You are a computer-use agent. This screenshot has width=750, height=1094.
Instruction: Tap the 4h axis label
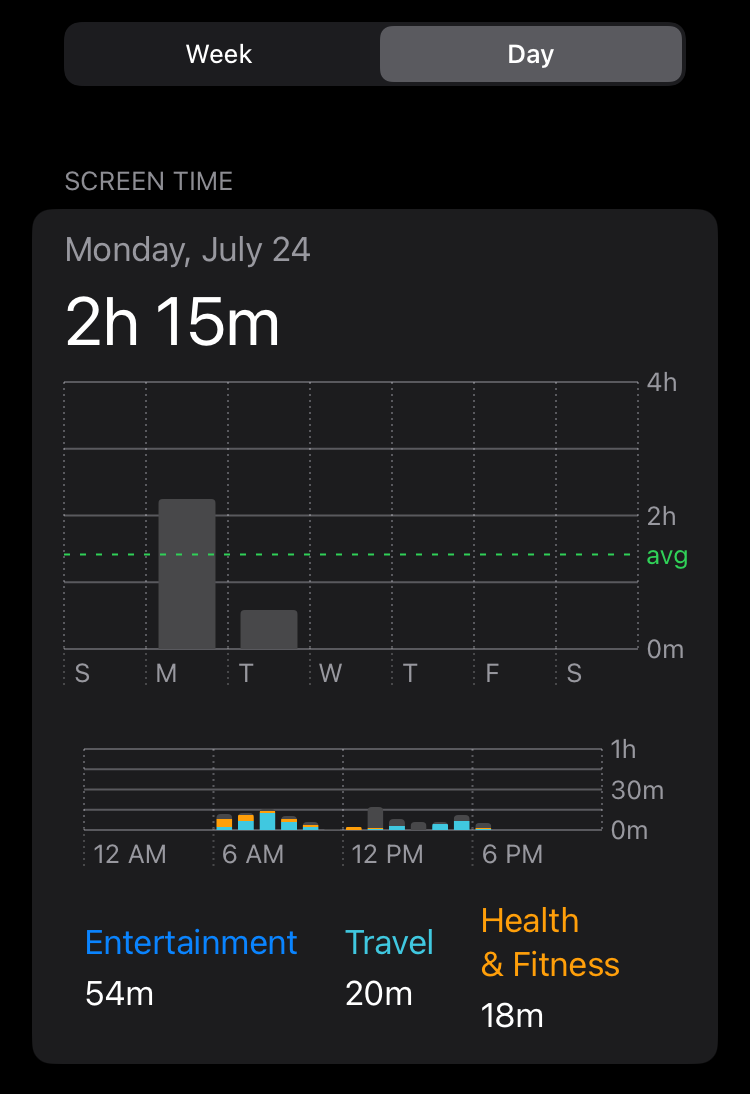click(663, 382)
